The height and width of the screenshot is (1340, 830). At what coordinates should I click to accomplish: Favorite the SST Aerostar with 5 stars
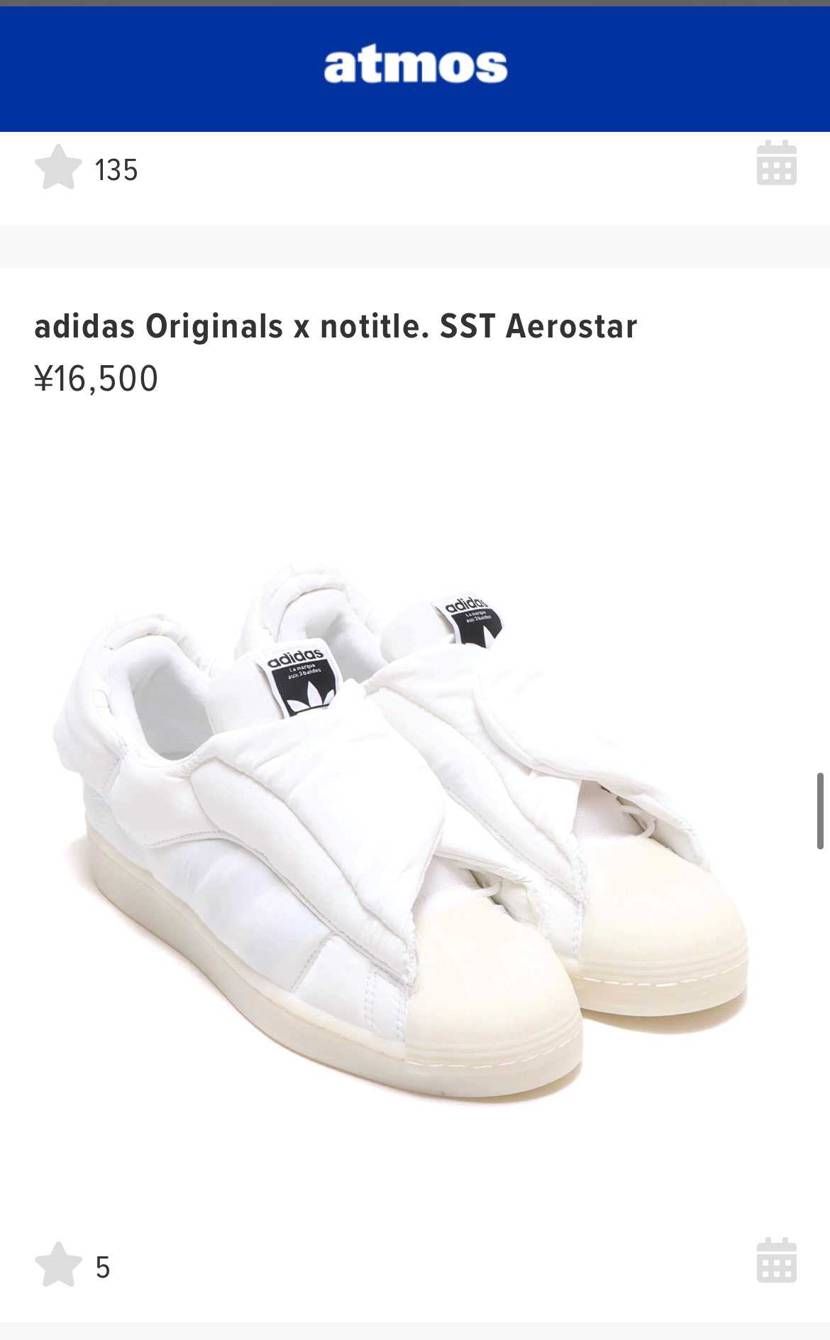point(58,1265)
